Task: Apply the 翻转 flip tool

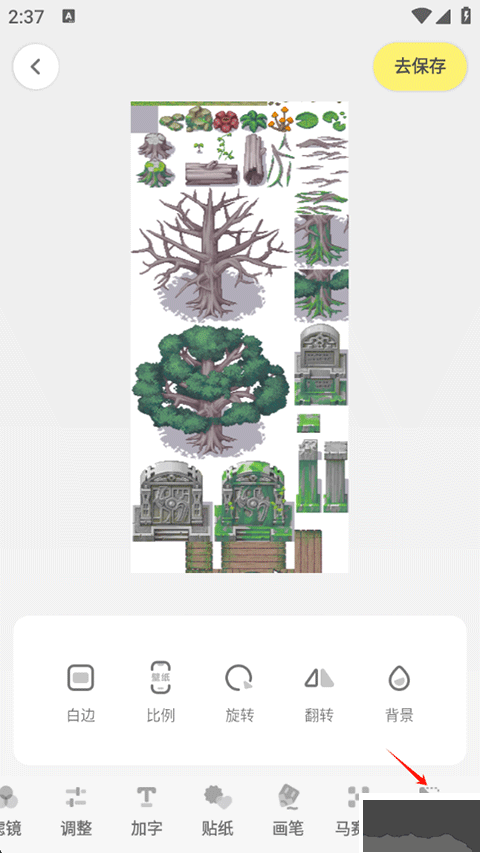Action: pyautogui.click(x=319, y=692)
